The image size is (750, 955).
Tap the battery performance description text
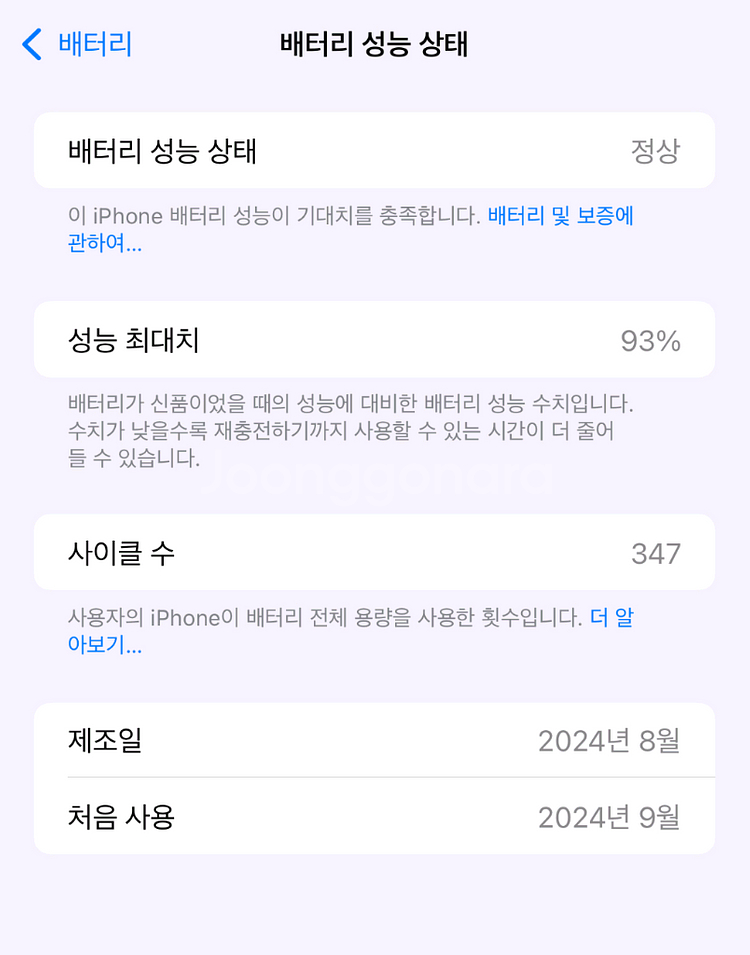350,228
